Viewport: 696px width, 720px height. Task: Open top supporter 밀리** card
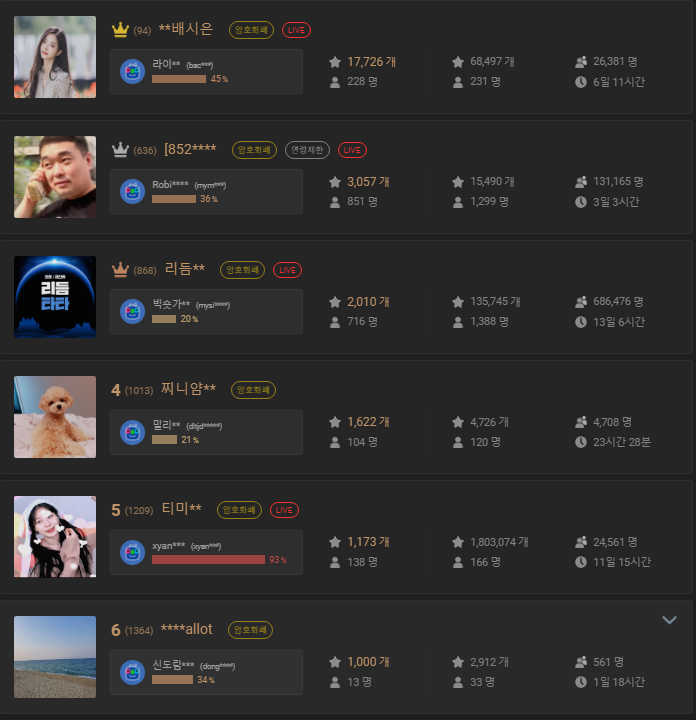[206, 431]
